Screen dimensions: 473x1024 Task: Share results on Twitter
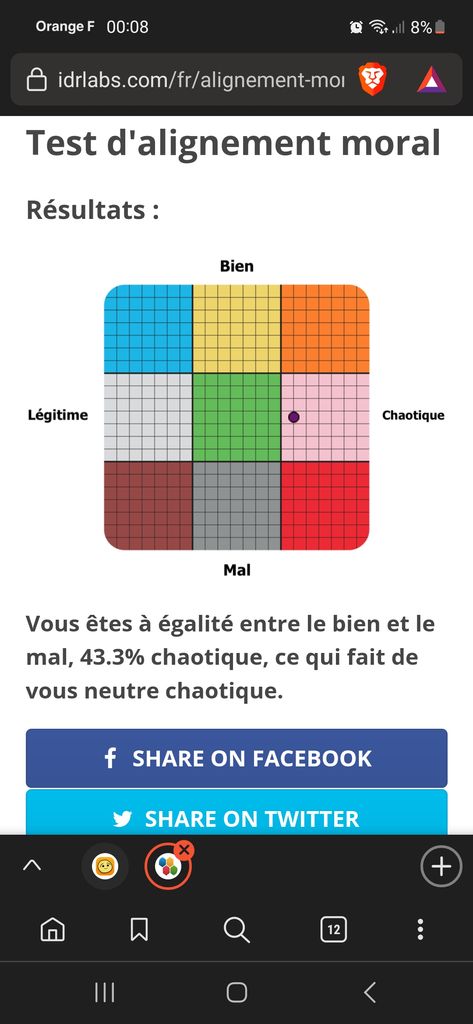tap(236, 812)
